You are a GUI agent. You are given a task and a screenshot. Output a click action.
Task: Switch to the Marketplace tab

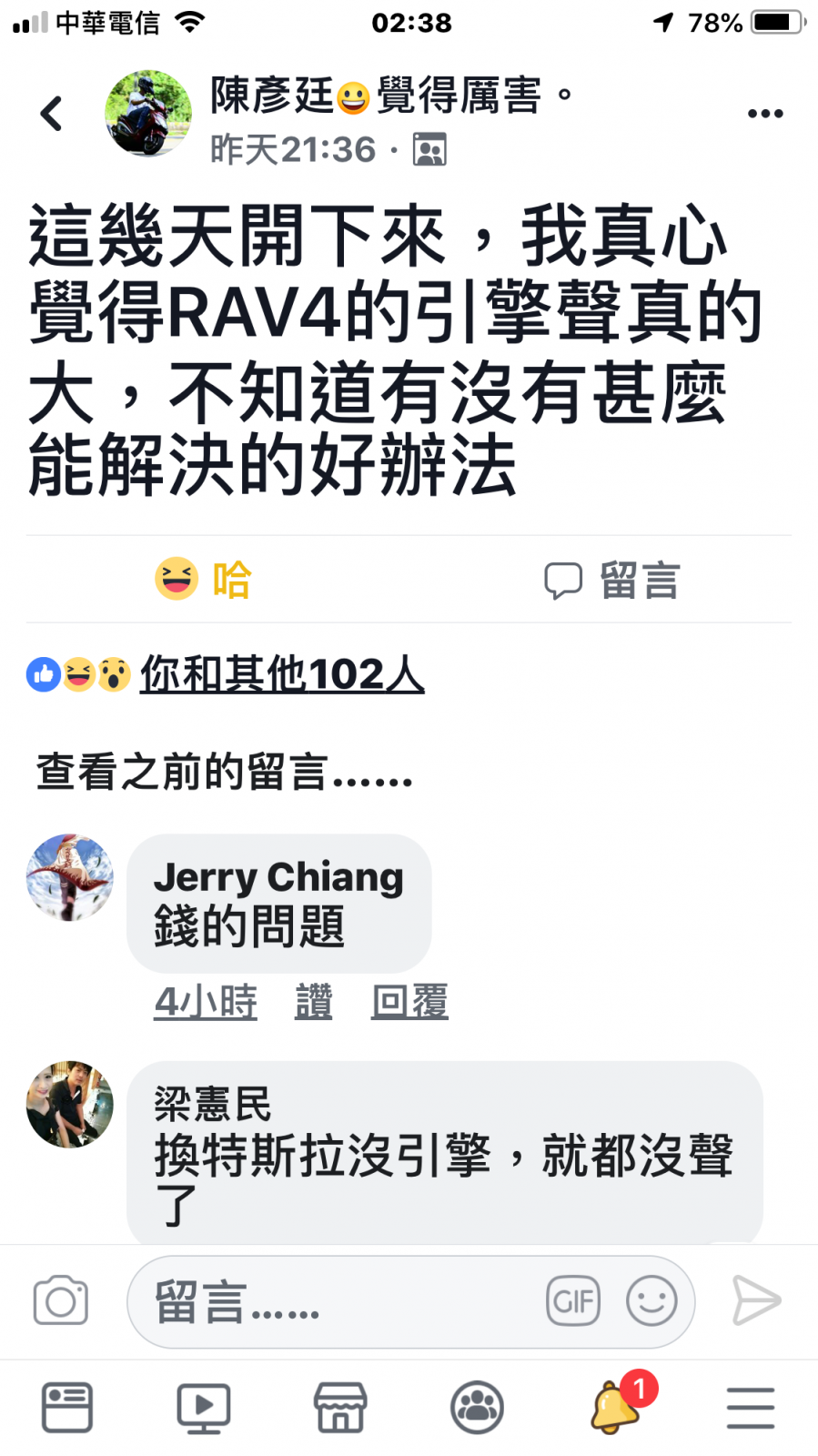pos(340,1407)
